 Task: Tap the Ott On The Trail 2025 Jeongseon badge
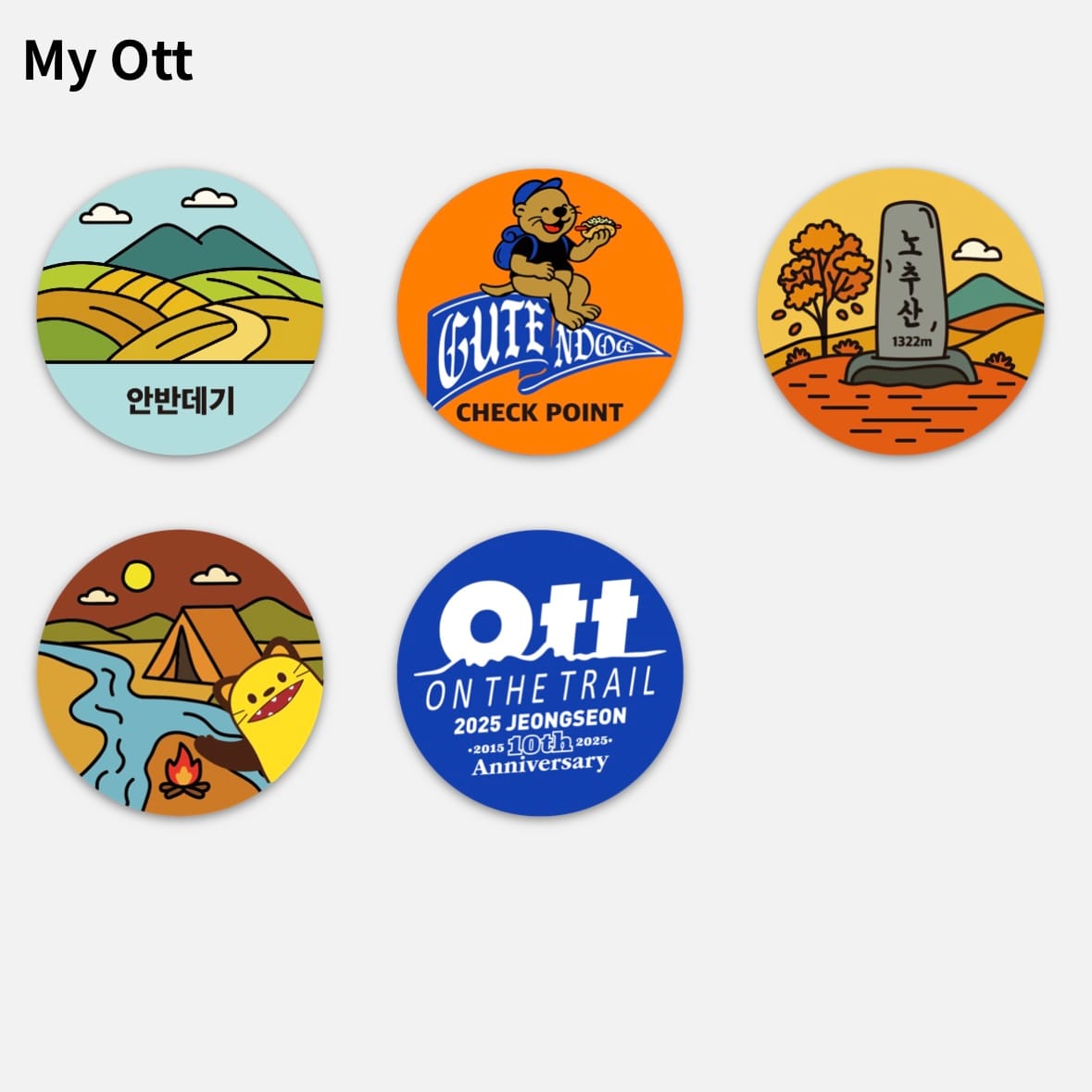pos(540,672)
